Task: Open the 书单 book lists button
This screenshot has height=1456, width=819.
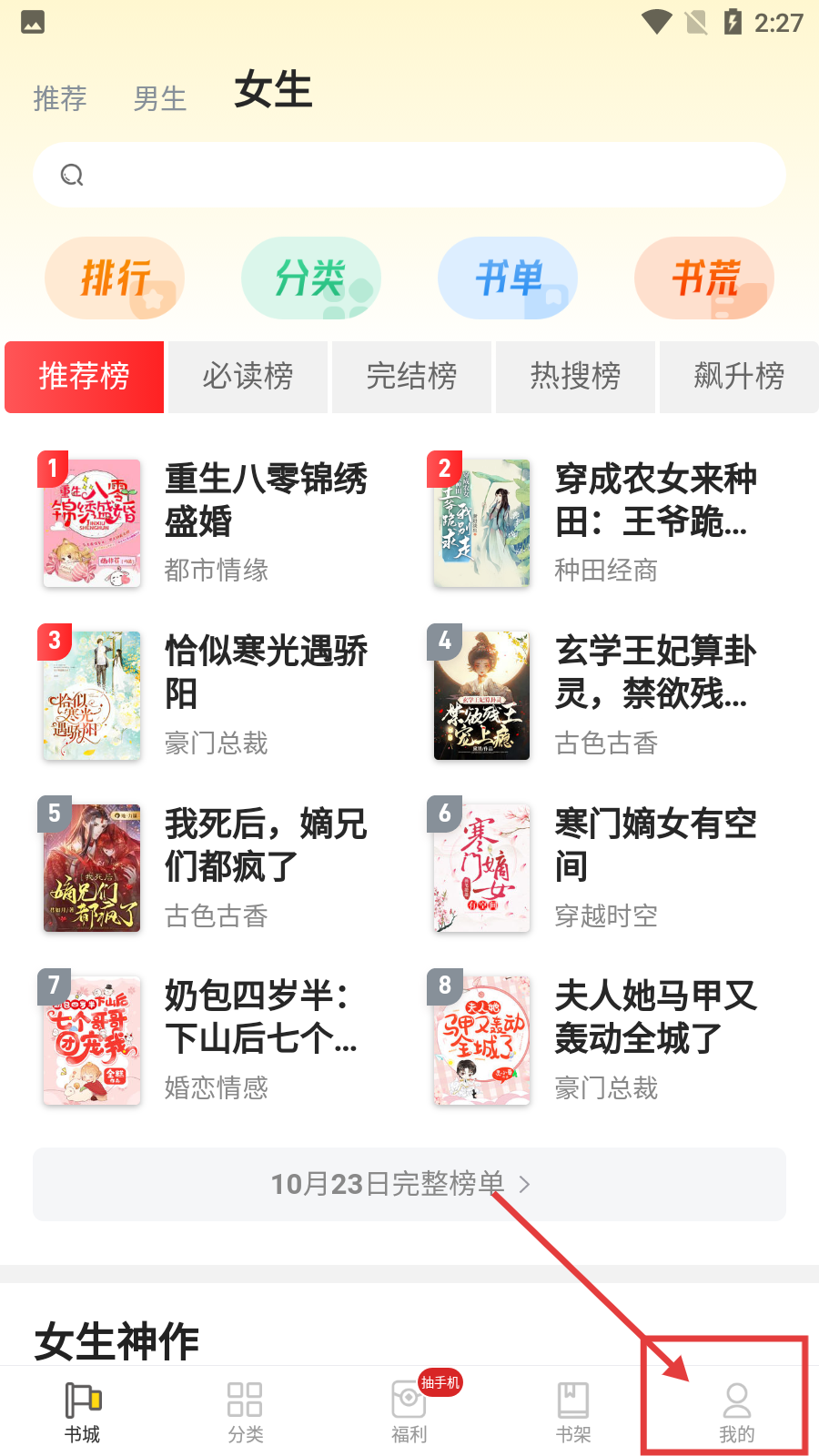Action: [508, 278]
